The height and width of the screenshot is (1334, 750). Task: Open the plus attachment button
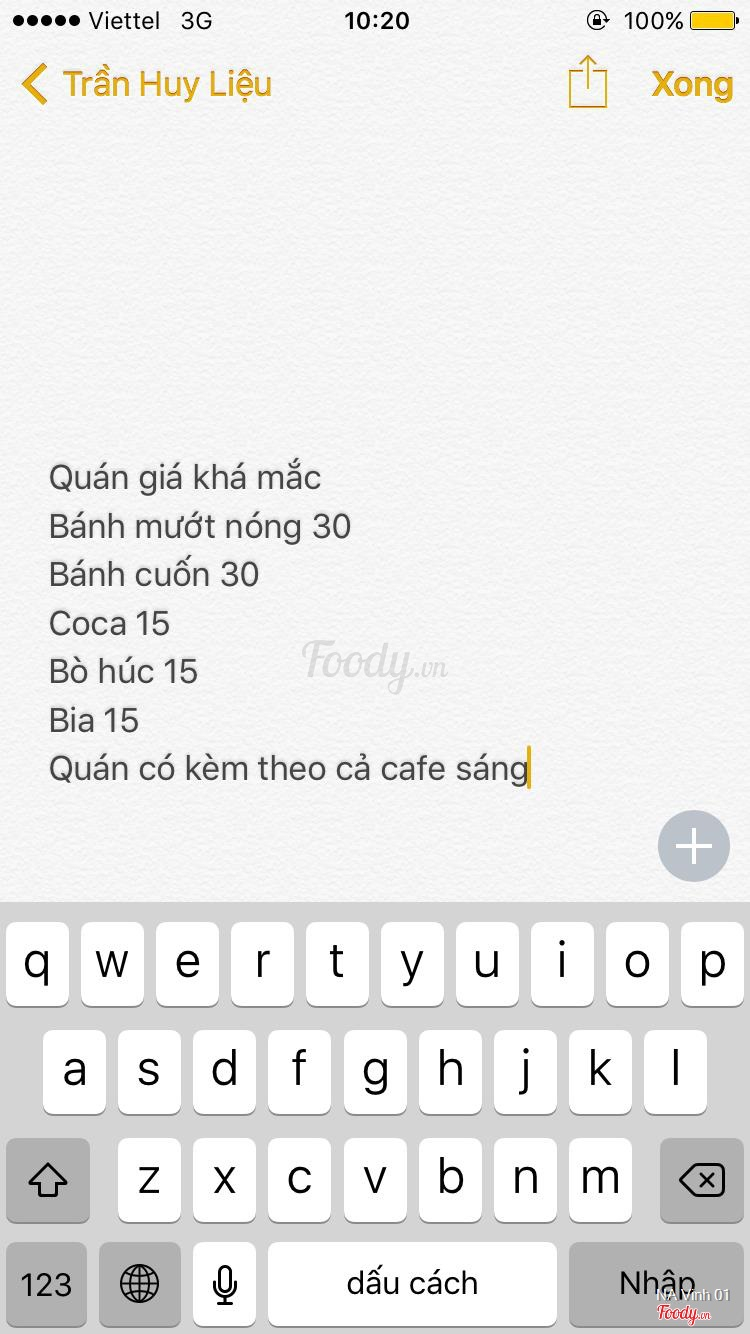[694, 846]
